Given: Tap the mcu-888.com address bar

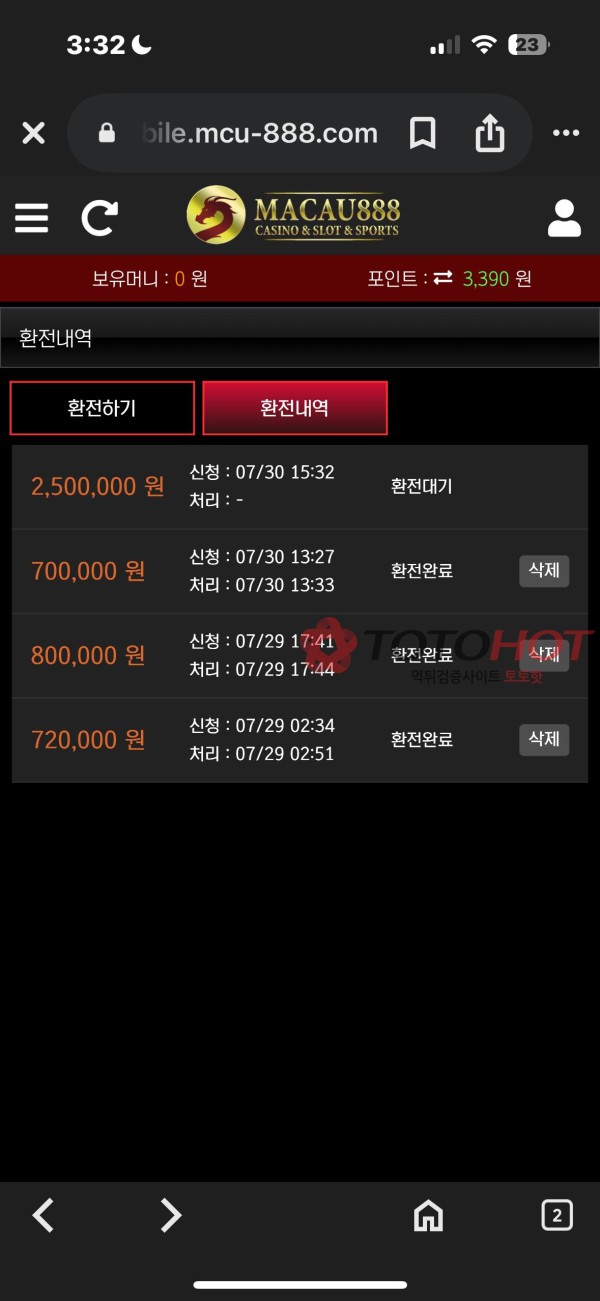Looking at the screenshot, I should tap(260, 133).
